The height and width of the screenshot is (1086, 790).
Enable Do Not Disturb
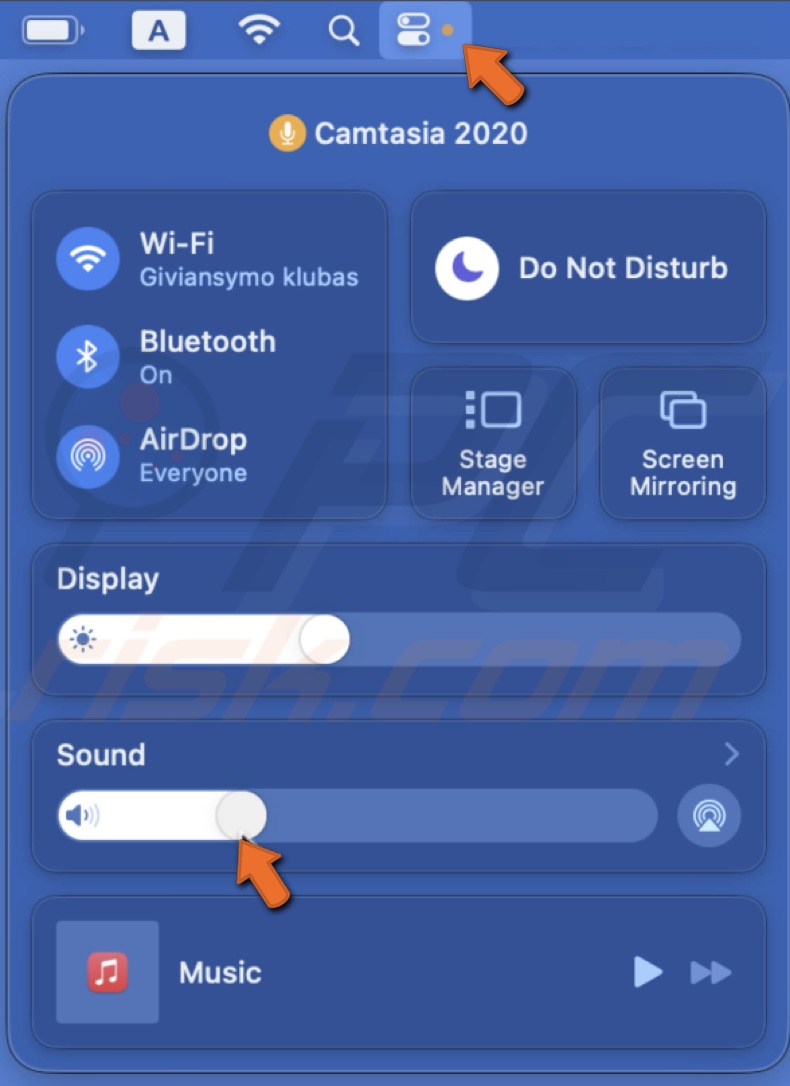pos(465,268)
